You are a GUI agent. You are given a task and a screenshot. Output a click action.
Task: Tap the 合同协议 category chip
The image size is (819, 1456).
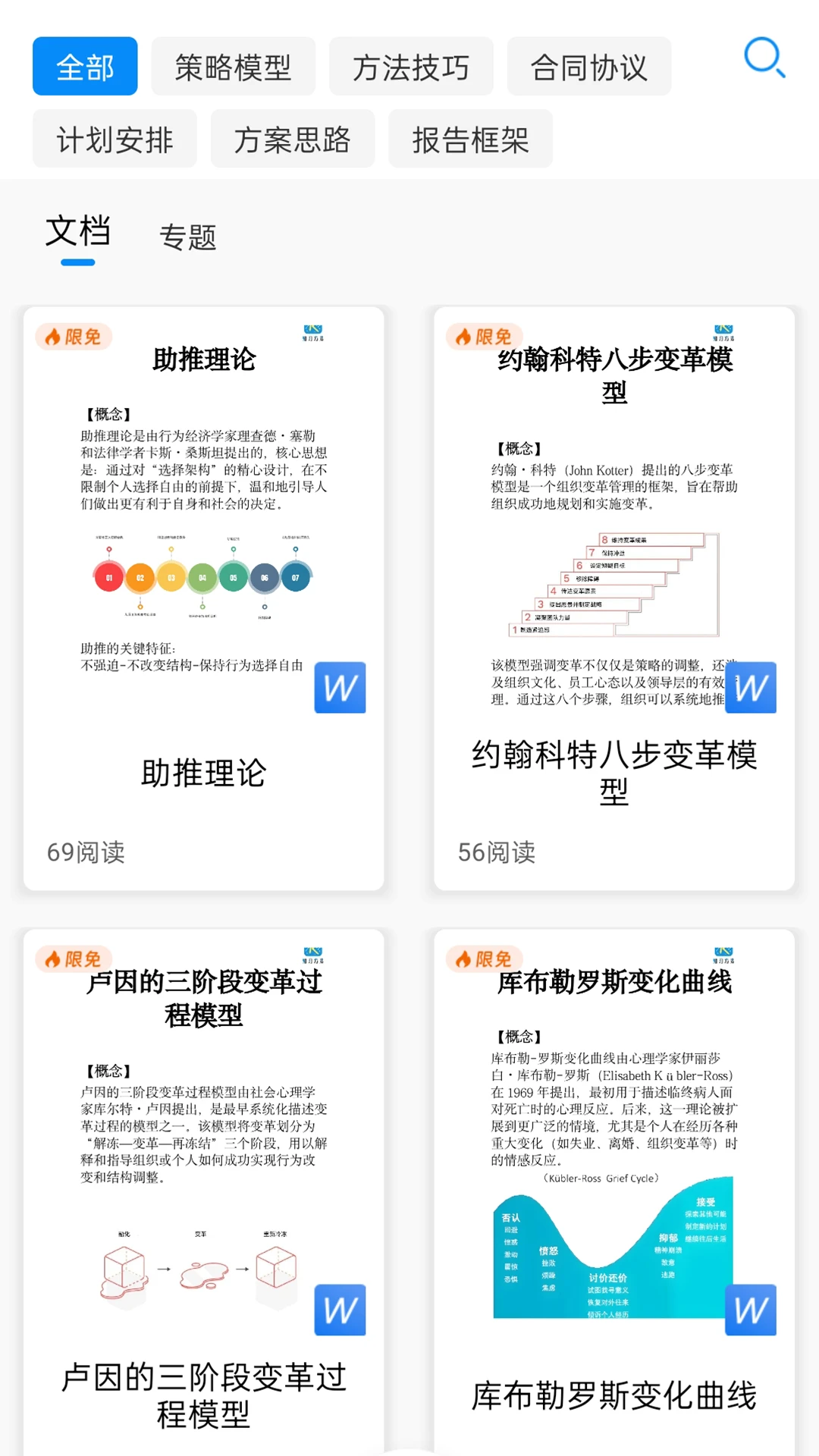(x=588, y=67)
